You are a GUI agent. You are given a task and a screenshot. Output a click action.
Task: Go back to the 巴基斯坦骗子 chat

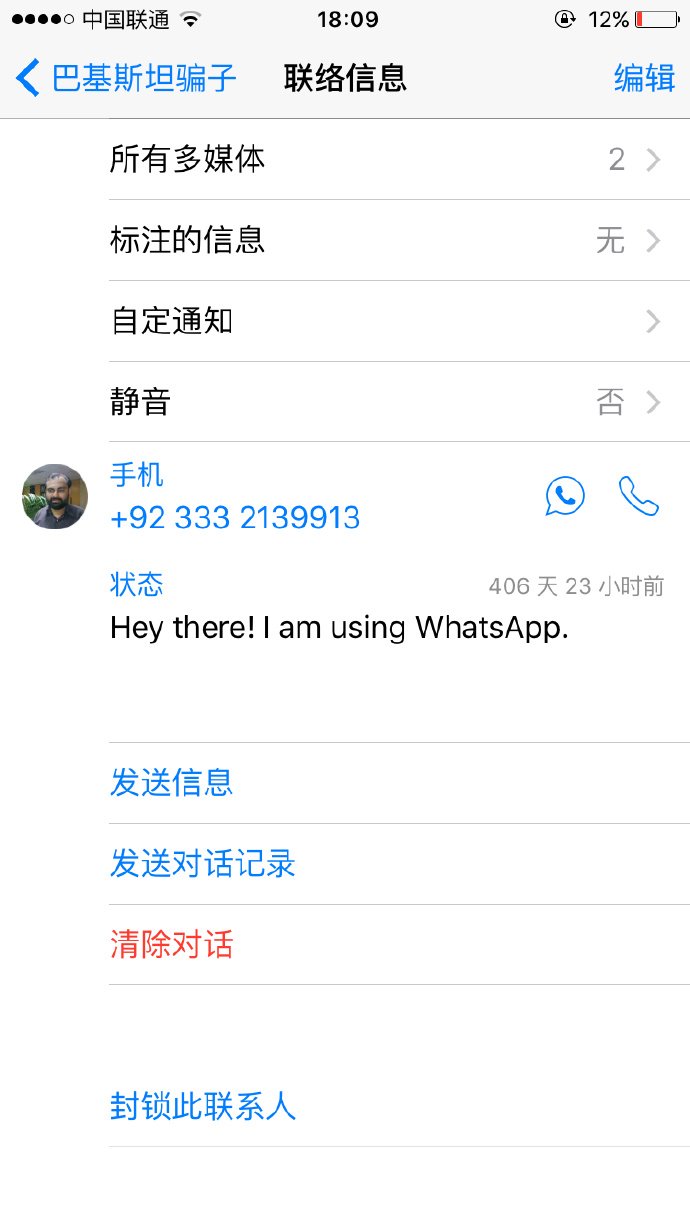pyautogui.click(x=127, y=78)
